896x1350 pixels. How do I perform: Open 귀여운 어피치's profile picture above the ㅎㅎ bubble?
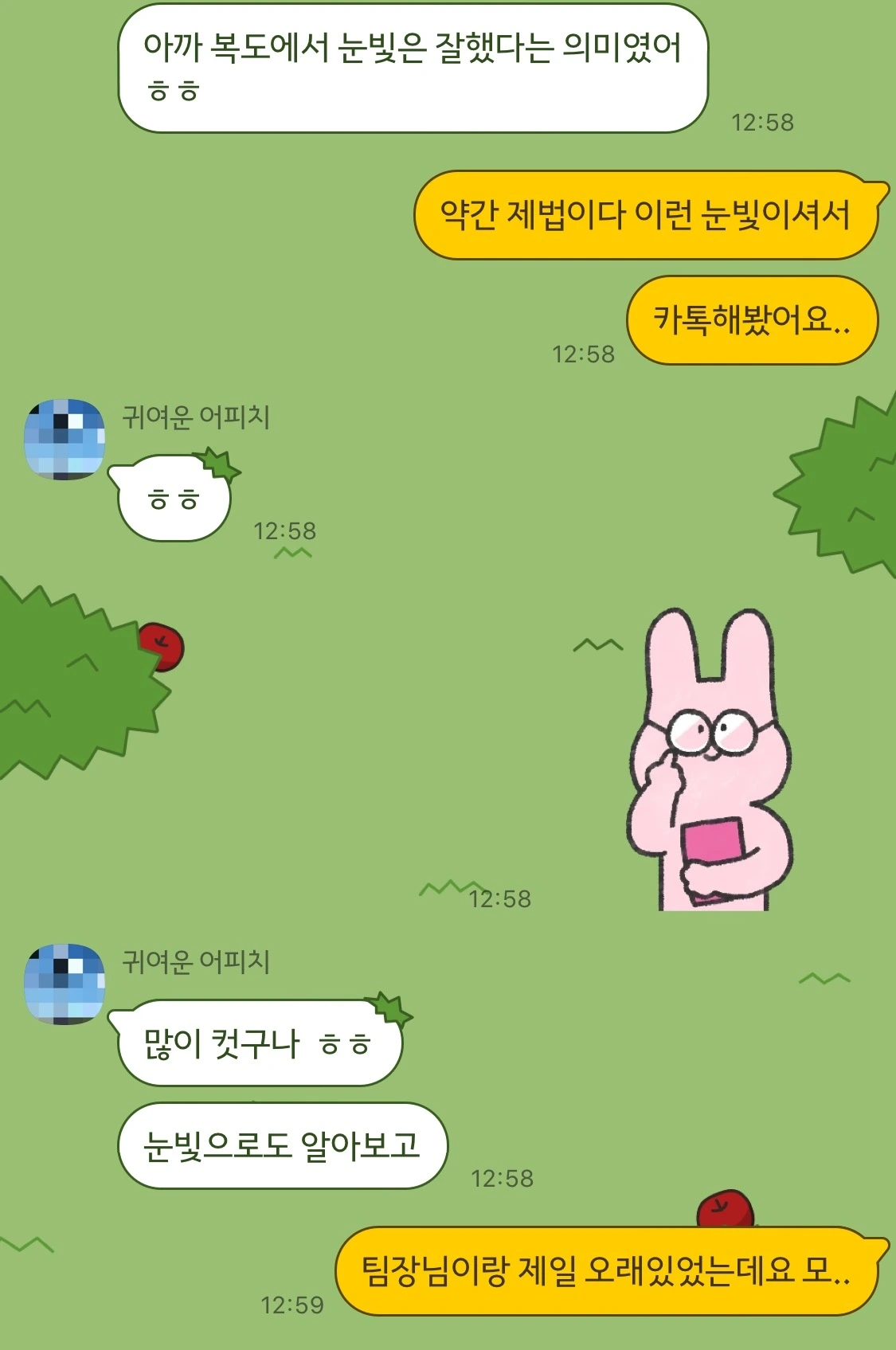pyautogui.click(x=65, y=440)
